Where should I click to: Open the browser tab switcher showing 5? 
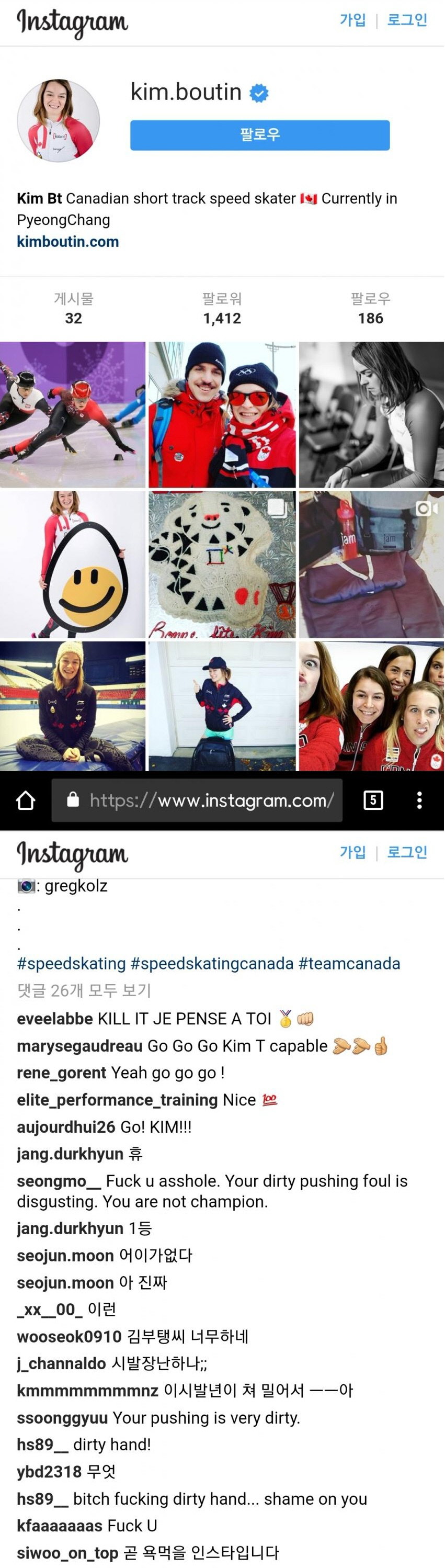[373, 800]
